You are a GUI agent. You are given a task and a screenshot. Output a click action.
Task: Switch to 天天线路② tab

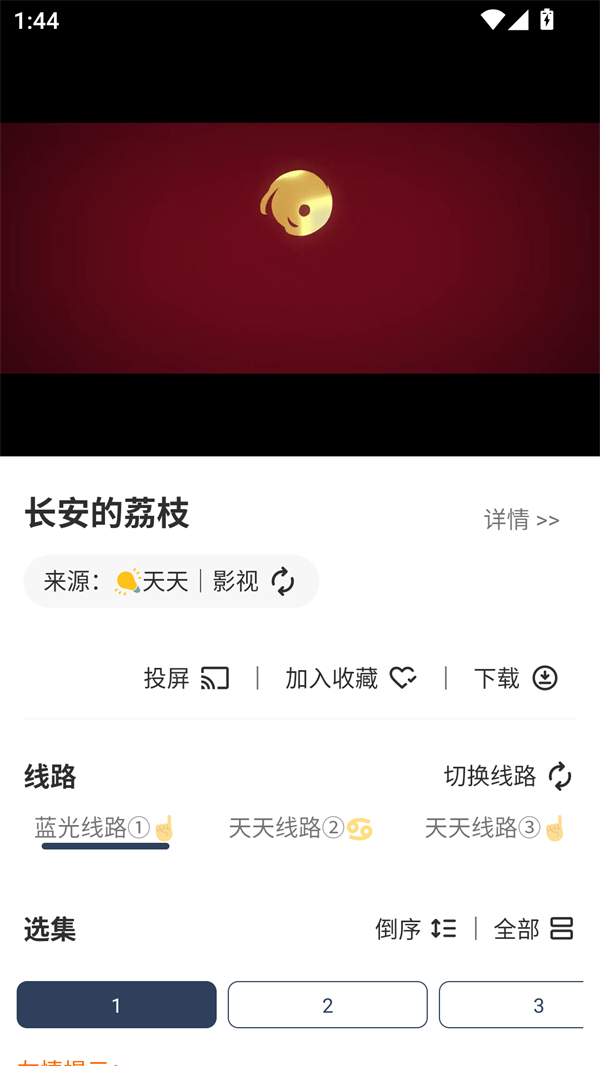(300, 828)
